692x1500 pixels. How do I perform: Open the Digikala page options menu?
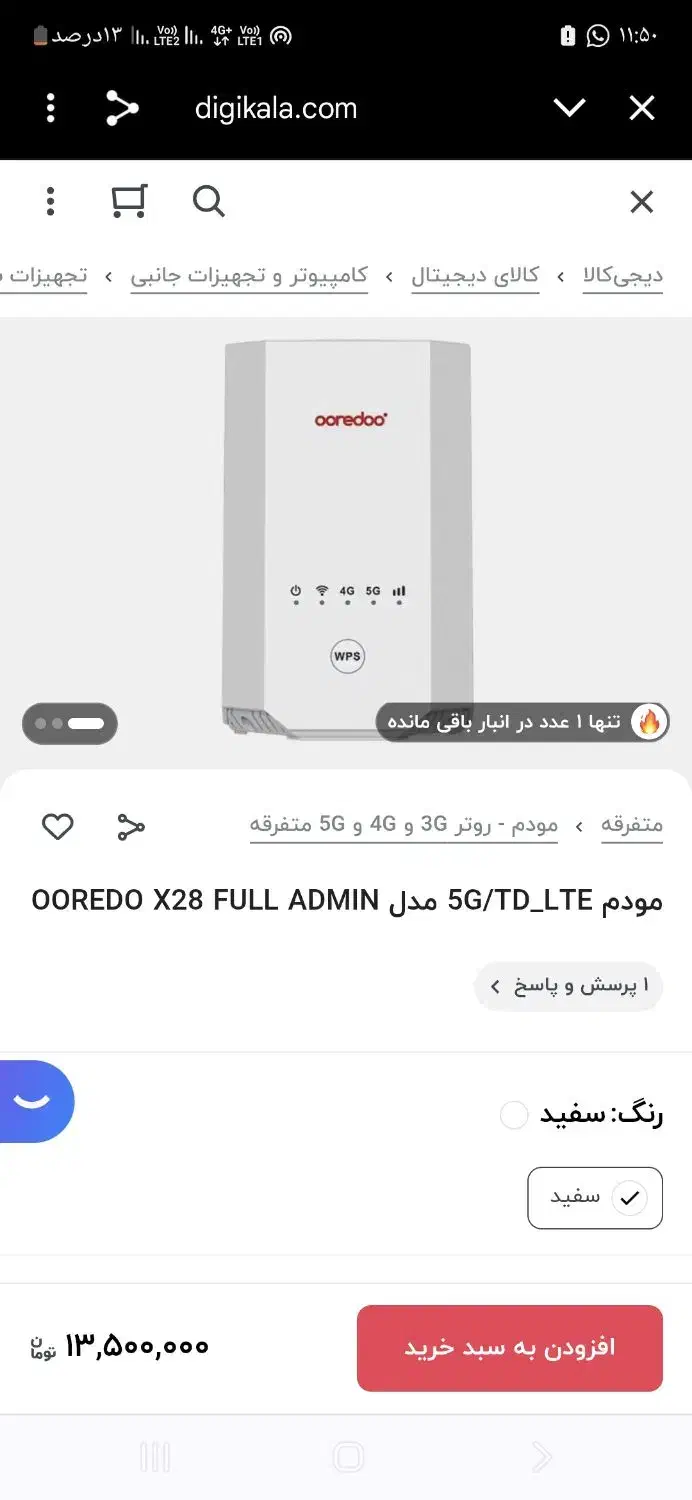(x=50, y=202)
